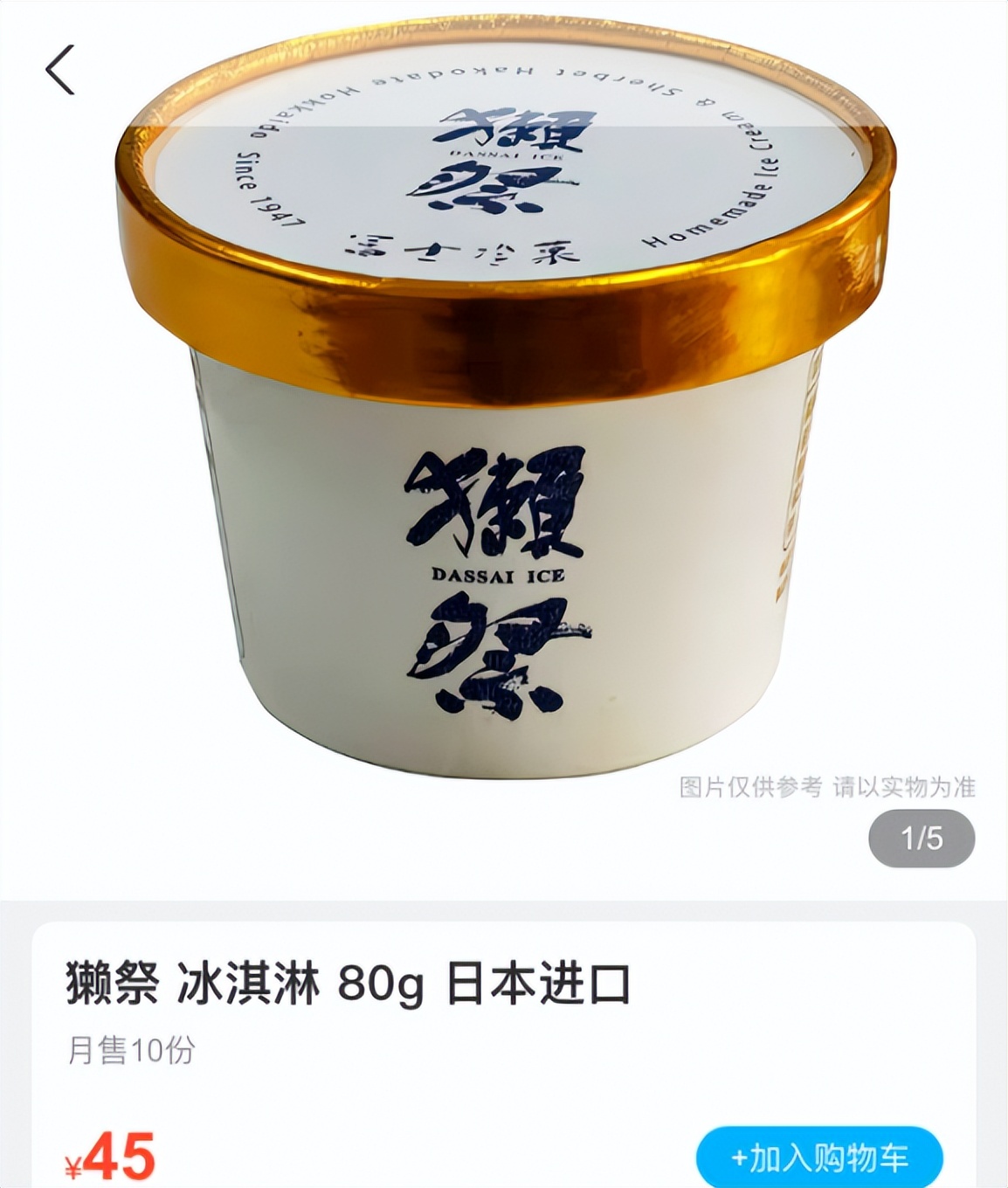Advance the gallery using the 1/5 indicator
The image size is (1008, 1188).
click(921, 839)
